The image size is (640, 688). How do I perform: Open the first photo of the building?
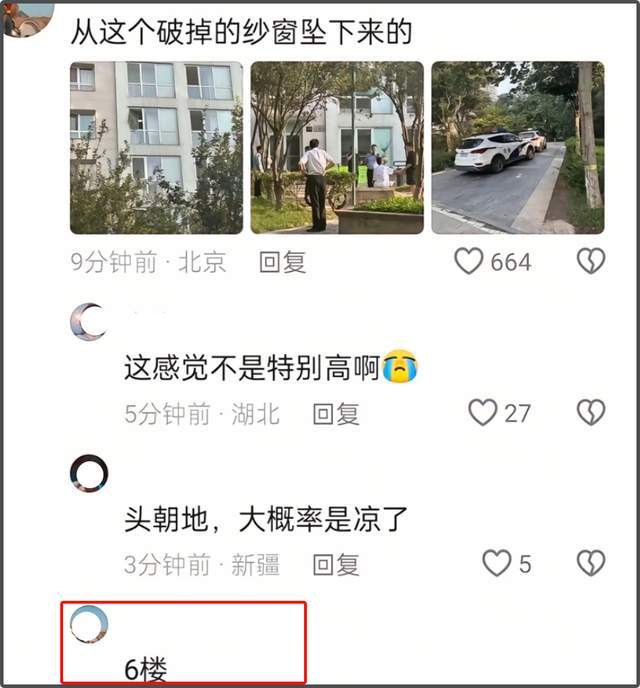click(156, 147)
